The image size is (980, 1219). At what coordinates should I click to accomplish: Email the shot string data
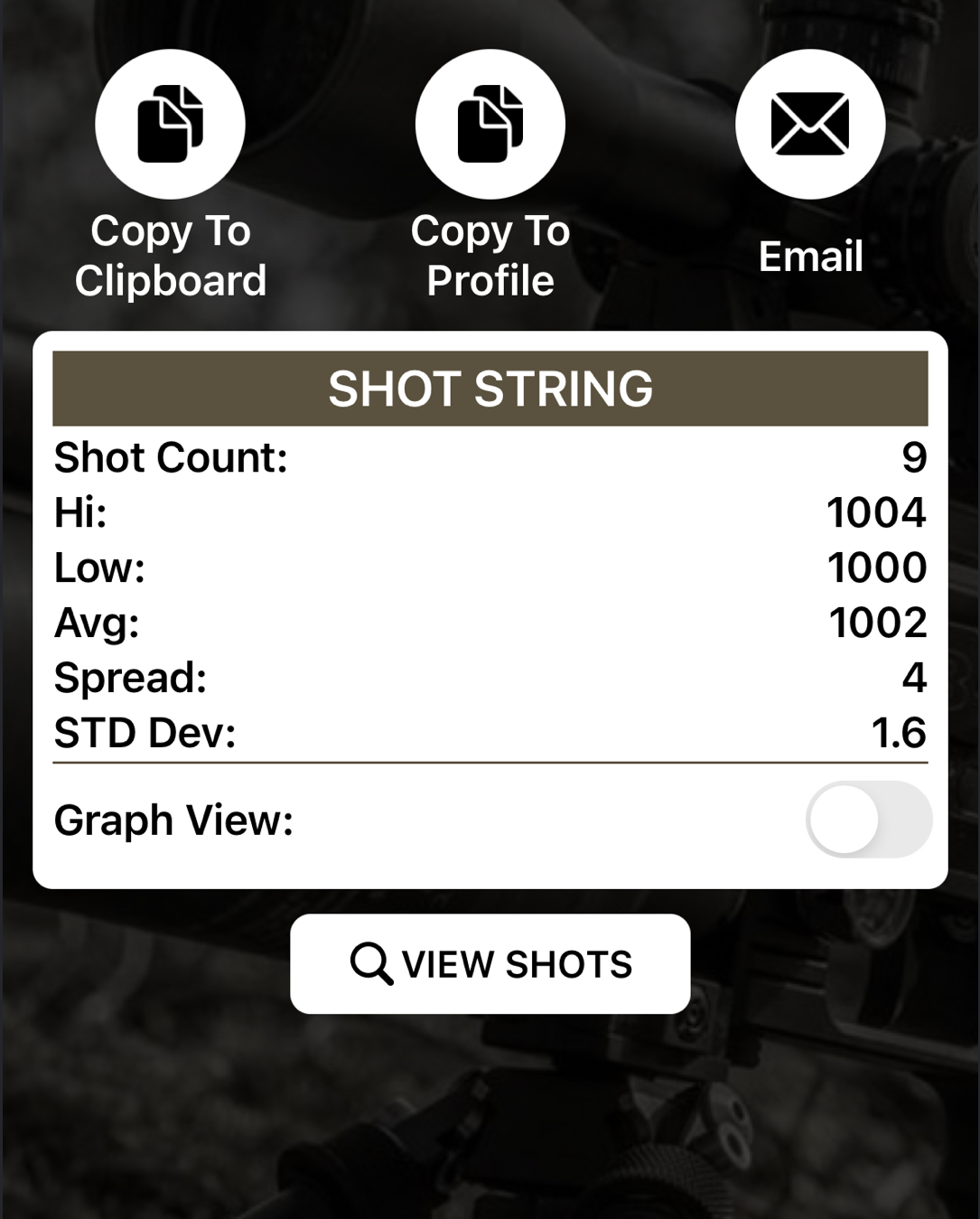click(810, 125)
